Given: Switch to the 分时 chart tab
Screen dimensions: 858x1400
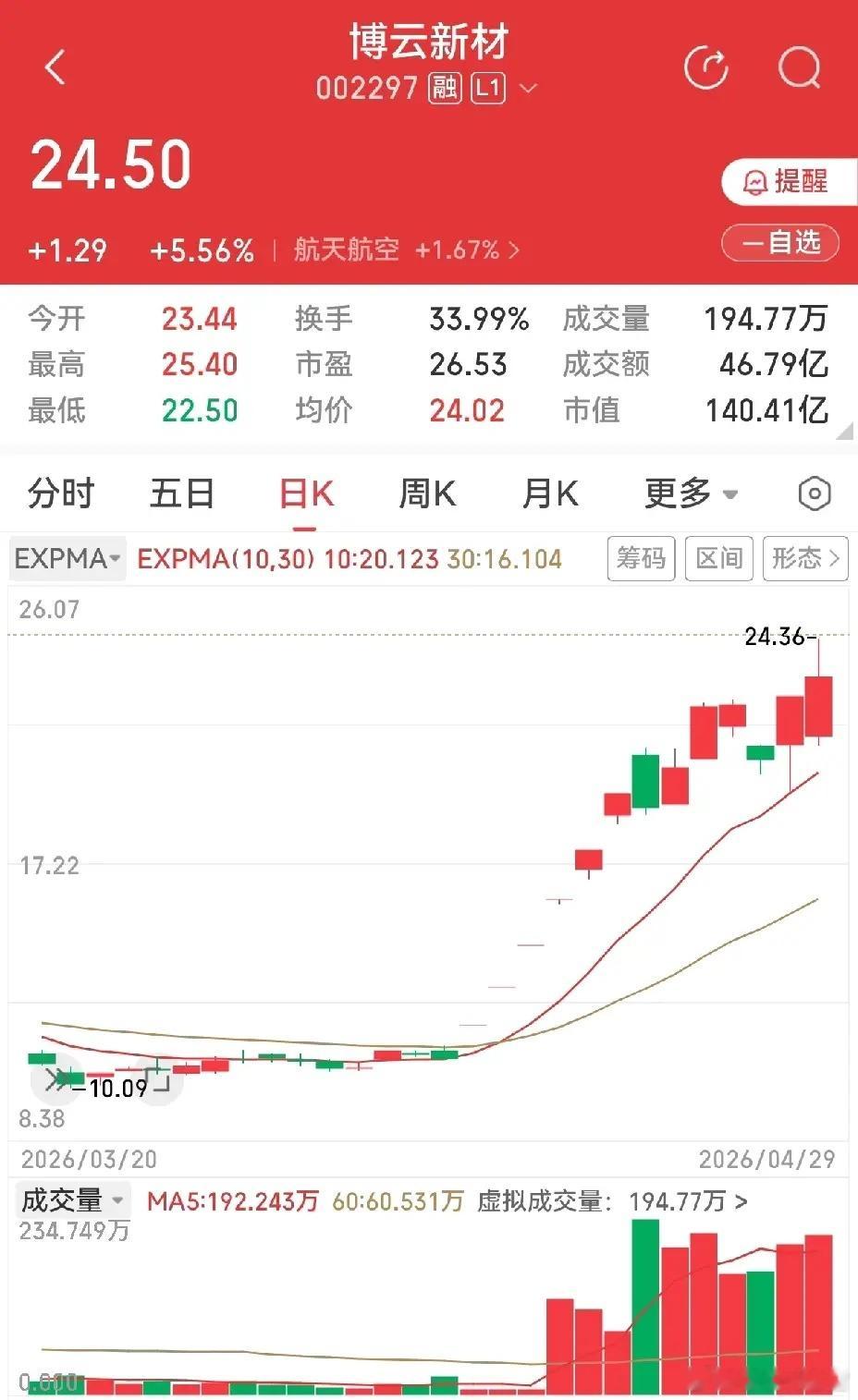Looking at the screenshot, I should click(x=61, y=493).
